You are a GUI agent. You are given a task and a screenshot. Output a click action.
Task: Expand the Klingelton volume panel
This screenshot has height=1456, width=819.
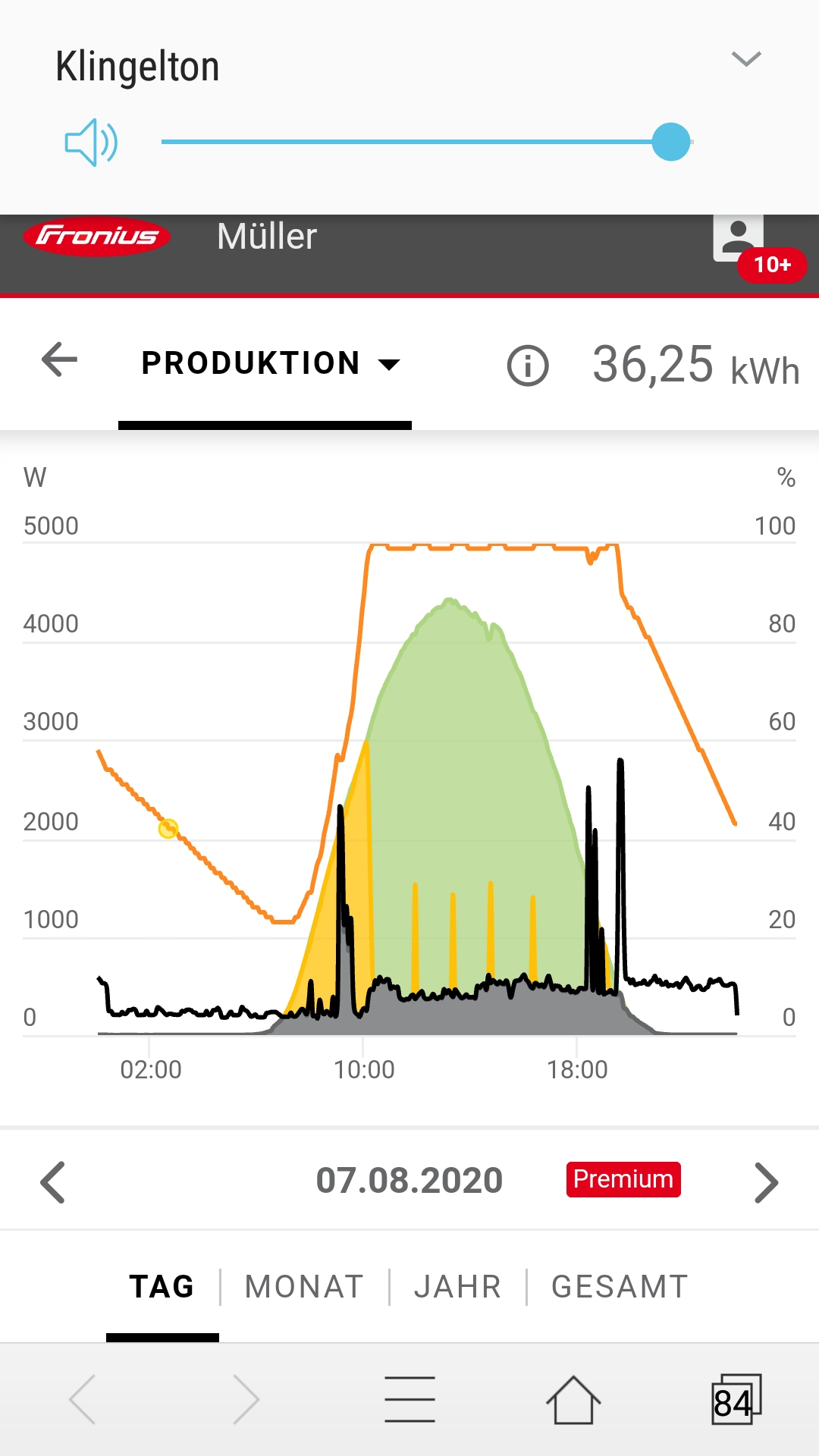[x=746, y=59]
